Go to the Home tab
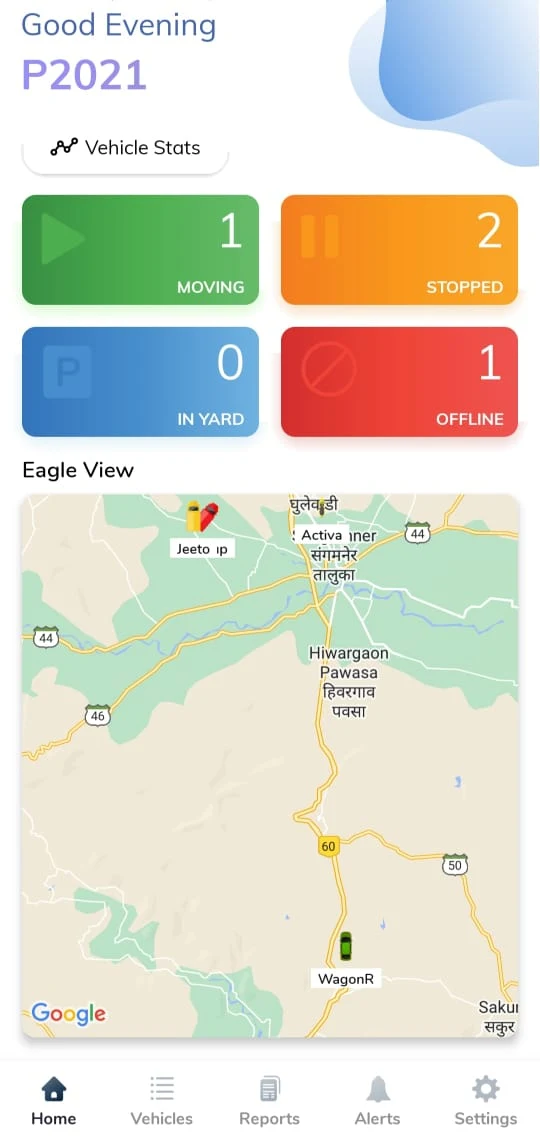Screen dimensions: 540x1138 tap(54, 1100)
